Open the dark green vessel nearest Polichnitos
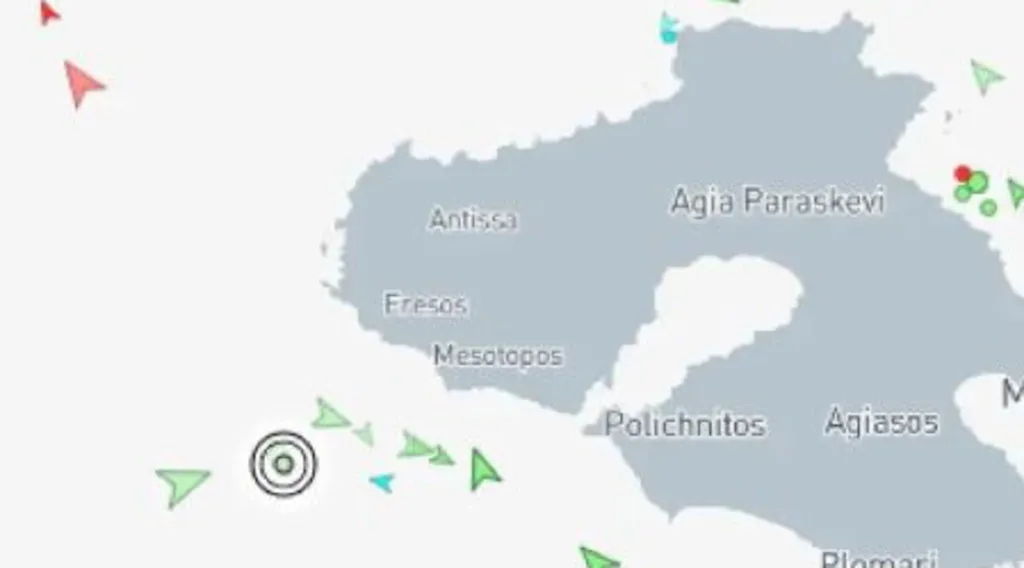The height and width of the screenshot is (568, 1024). (x=484, y=469)
